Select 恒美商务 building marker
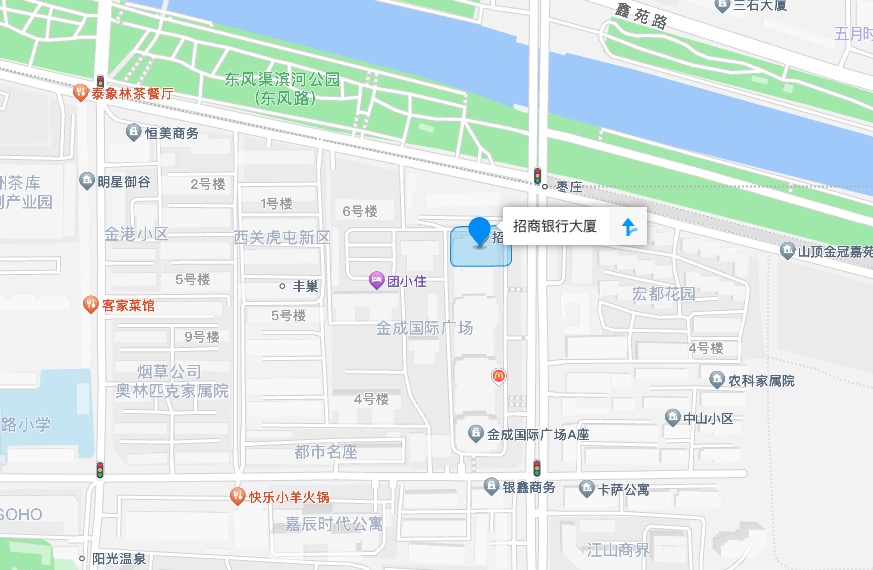 tap(133, 132)
